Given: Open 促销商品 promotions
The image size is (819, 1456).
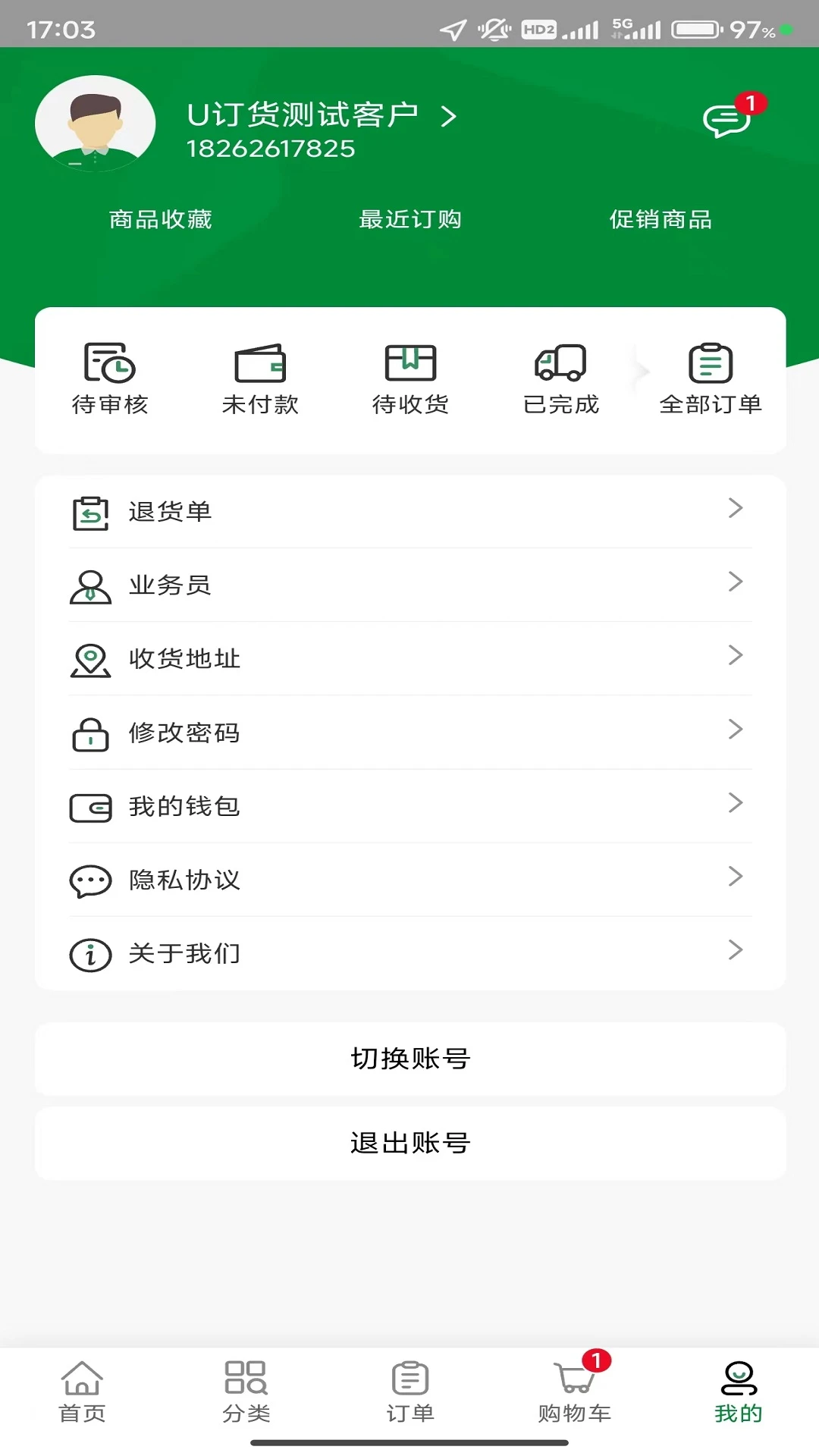Looking at the screenshot, I should click(x=661, y=220).
